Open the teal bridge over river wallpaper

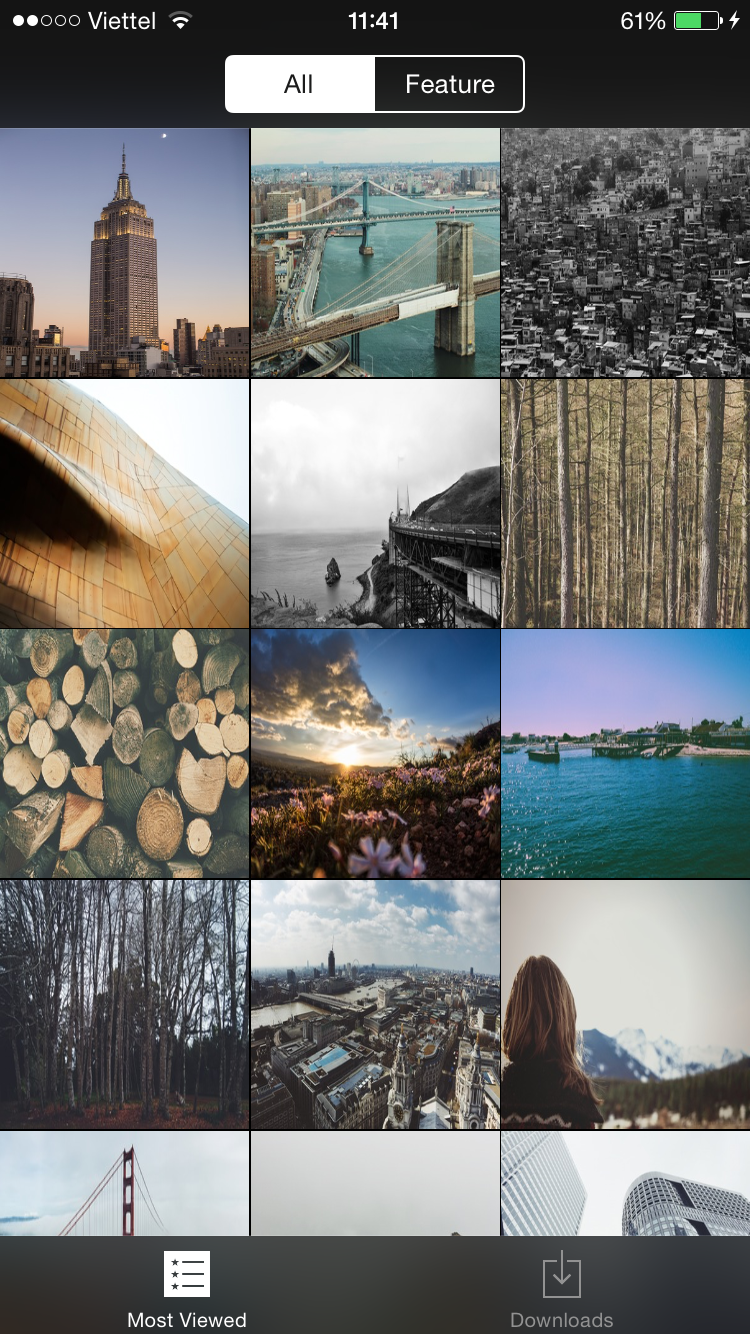pyautogui.click(x=375, y=252)
